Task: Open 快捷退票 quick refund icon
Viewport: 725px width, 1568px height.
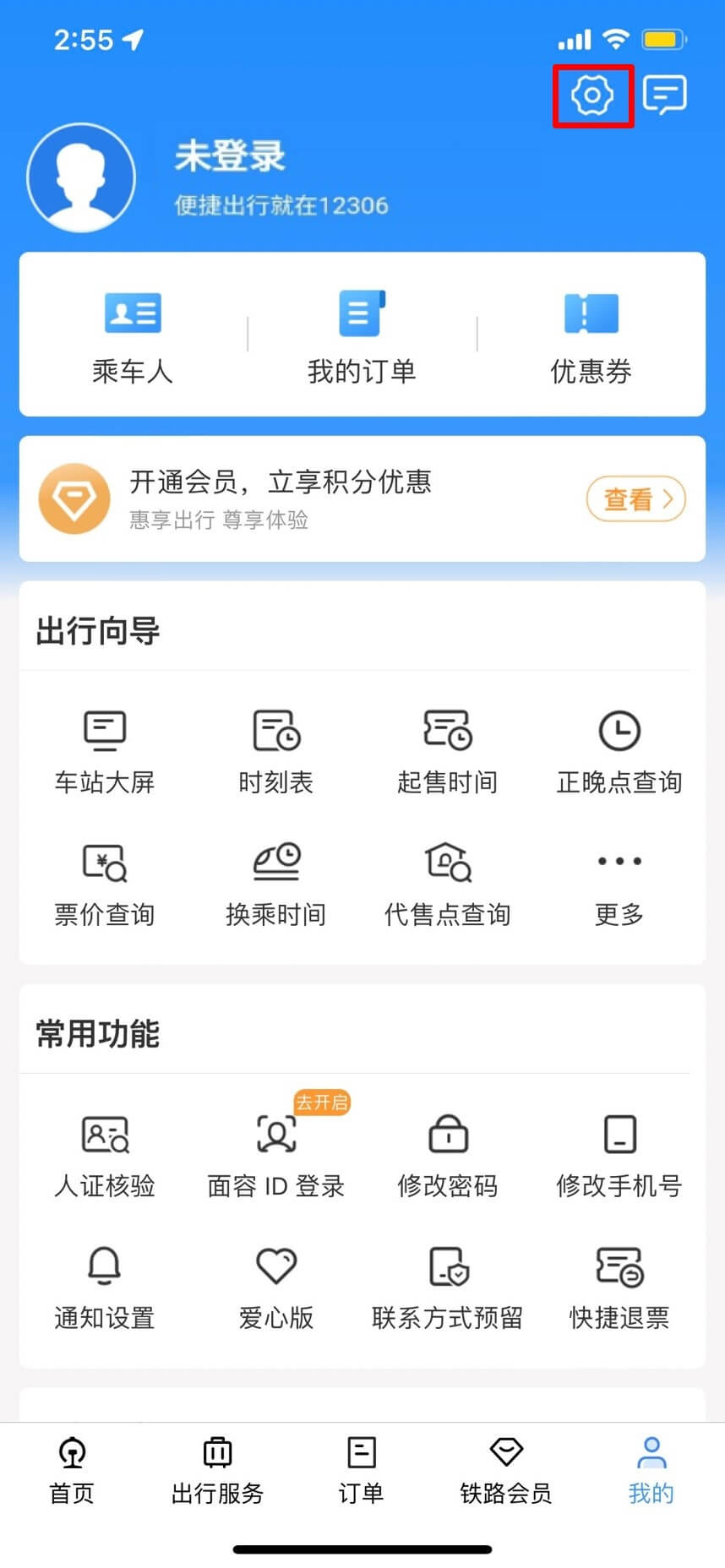Action: pyautogui.click(x=619, y=1282)
